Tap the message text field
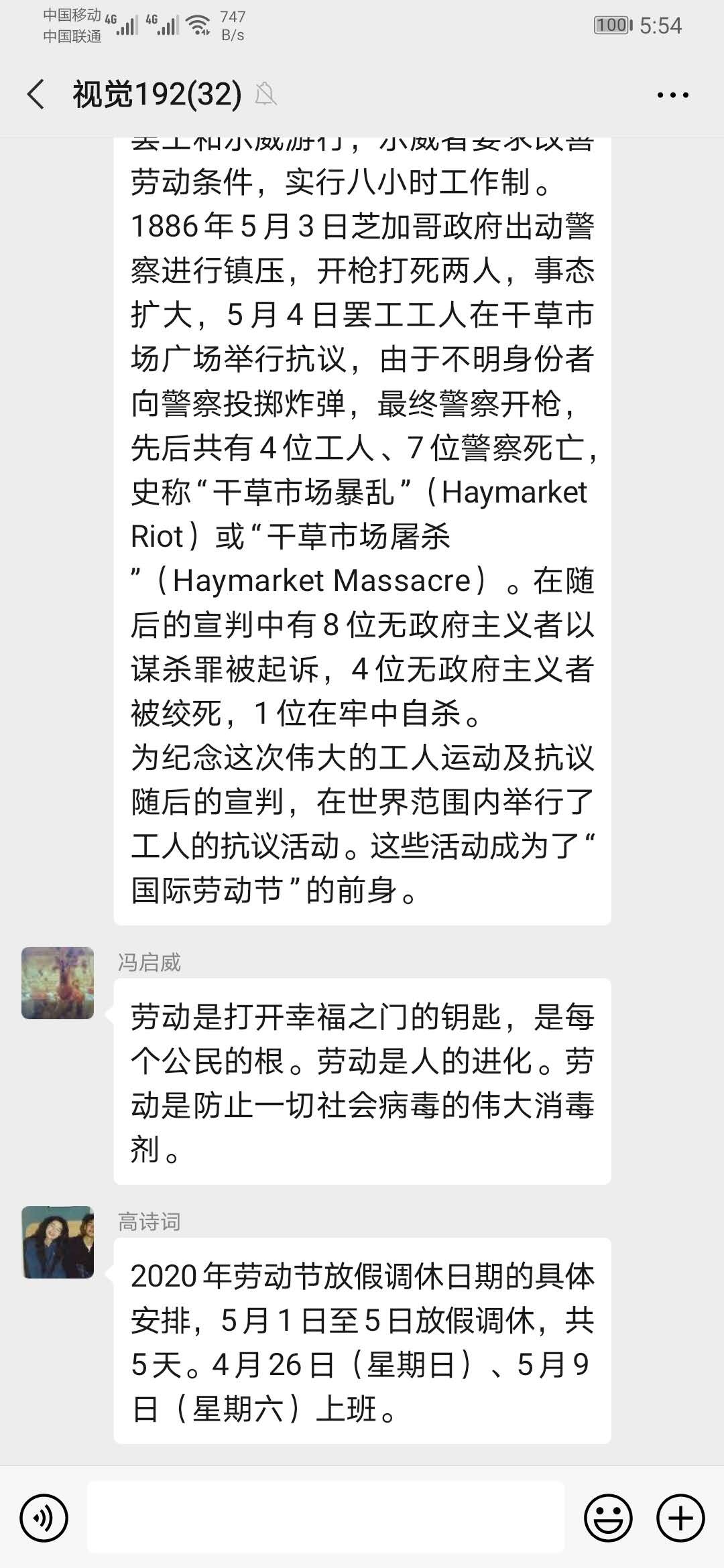724x1568 pixels. click(x=326, y=1518)
